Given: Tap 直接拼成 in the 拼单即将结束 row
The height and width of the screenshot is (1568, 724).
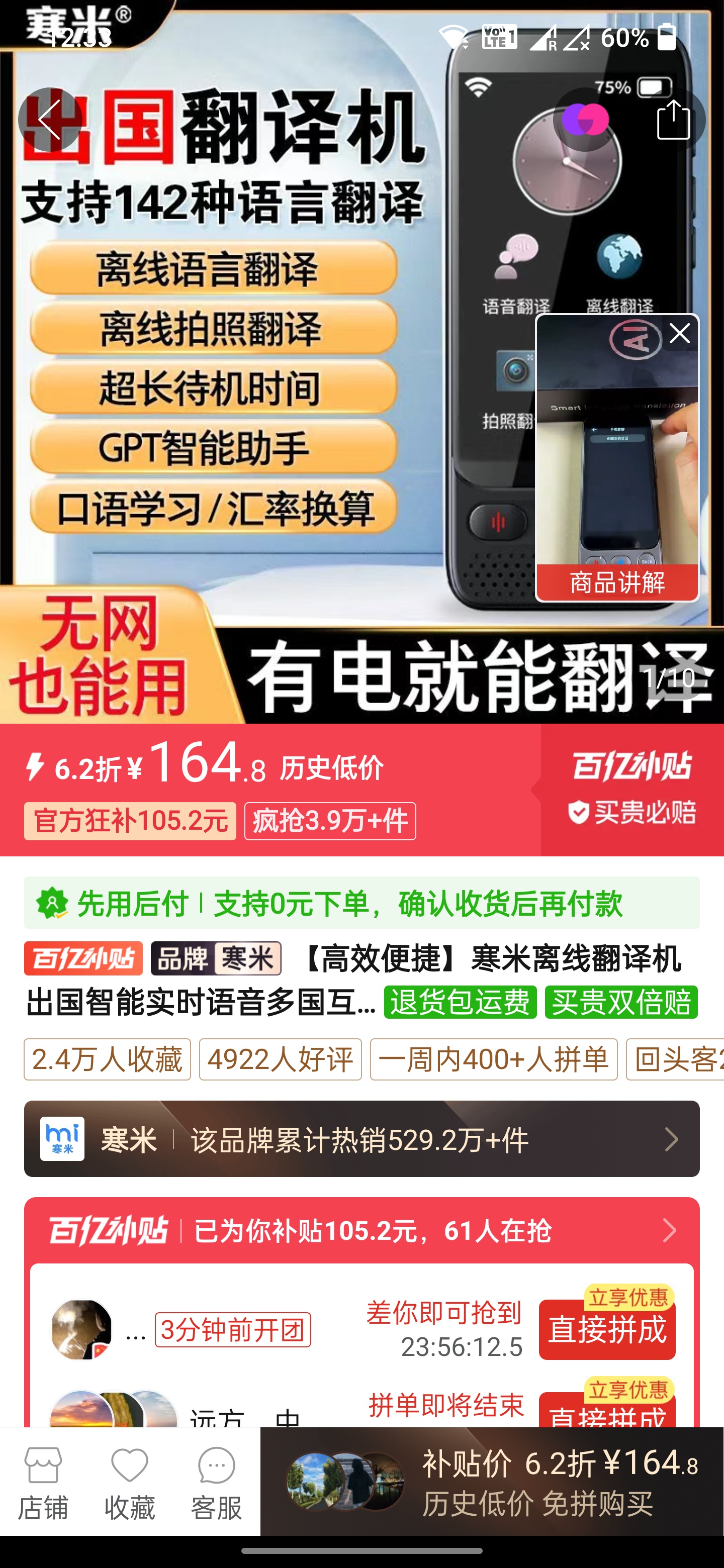Looking at the screenshot, I should click(606, 1413).
